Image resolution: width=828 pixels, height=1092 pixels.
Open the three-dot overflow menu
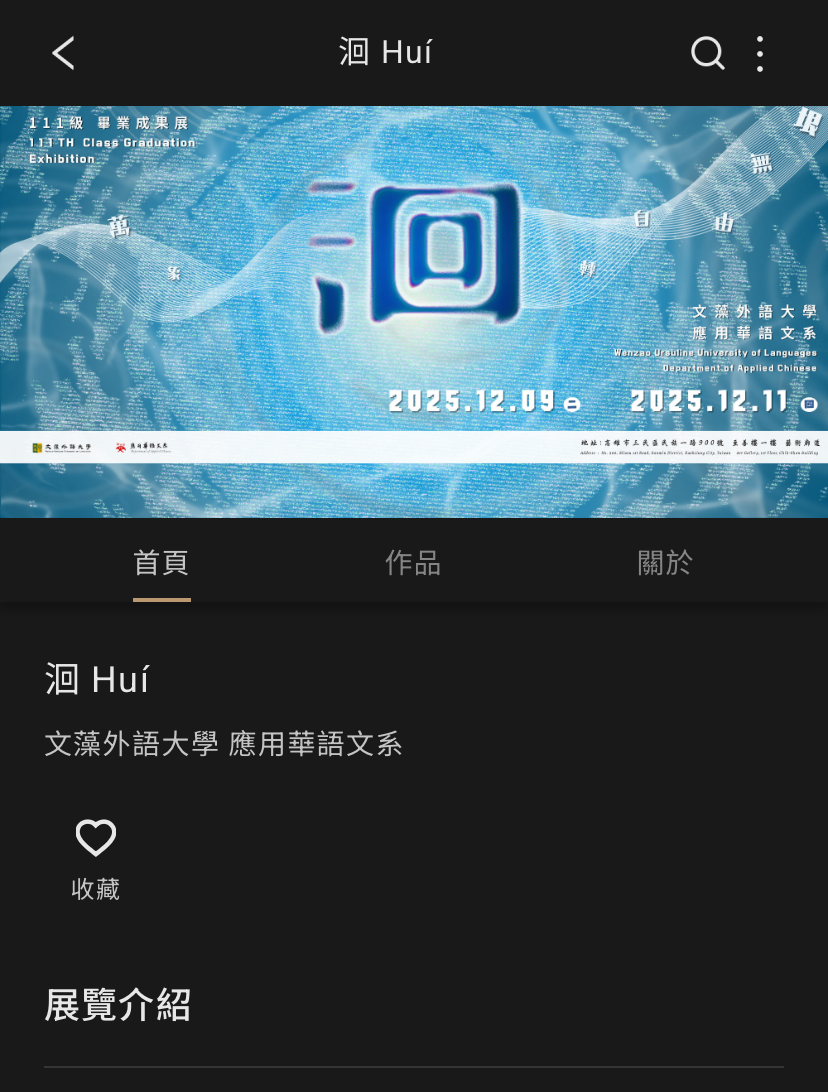pos(760,53)
